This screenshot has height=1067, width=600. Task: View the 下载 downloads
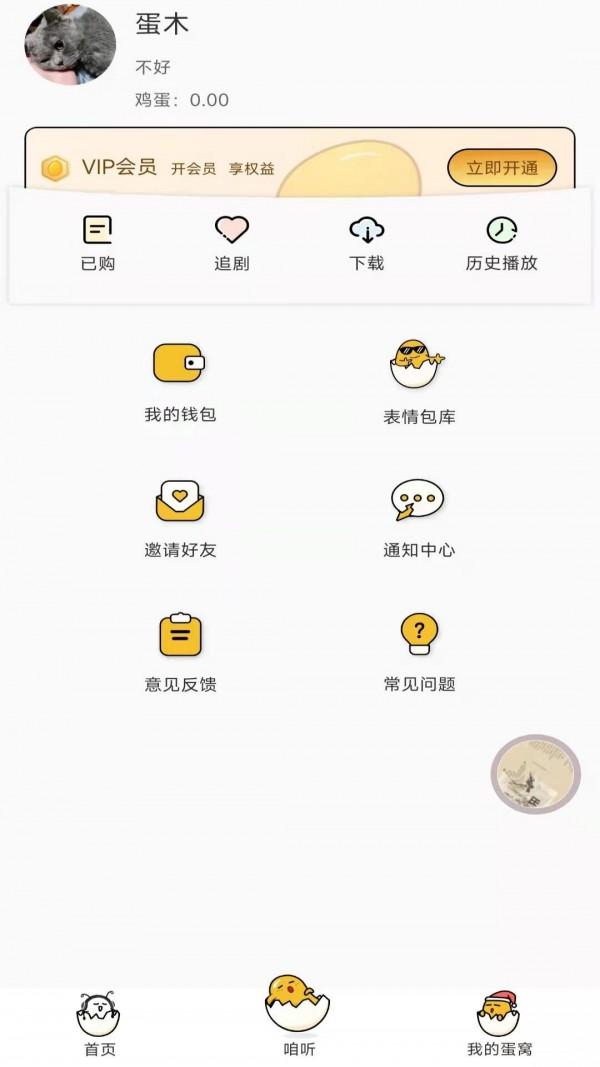[x=367, y=243]
